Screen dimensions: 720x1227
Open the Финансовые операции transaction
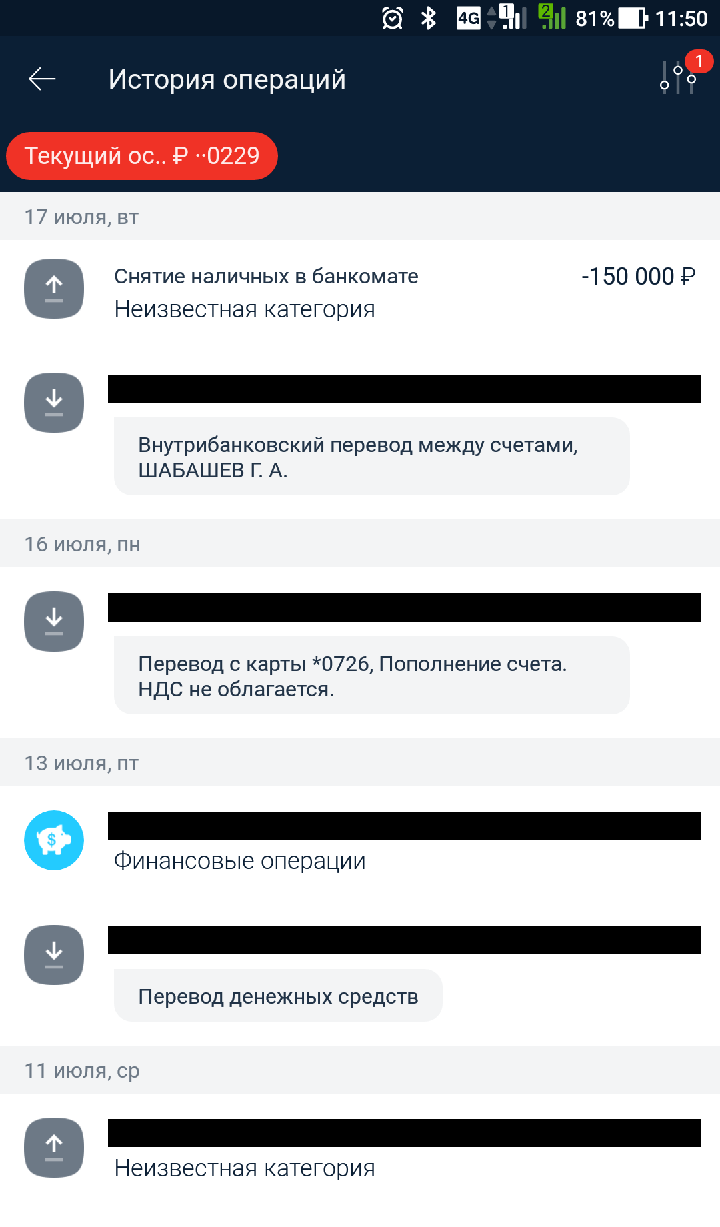360,842
